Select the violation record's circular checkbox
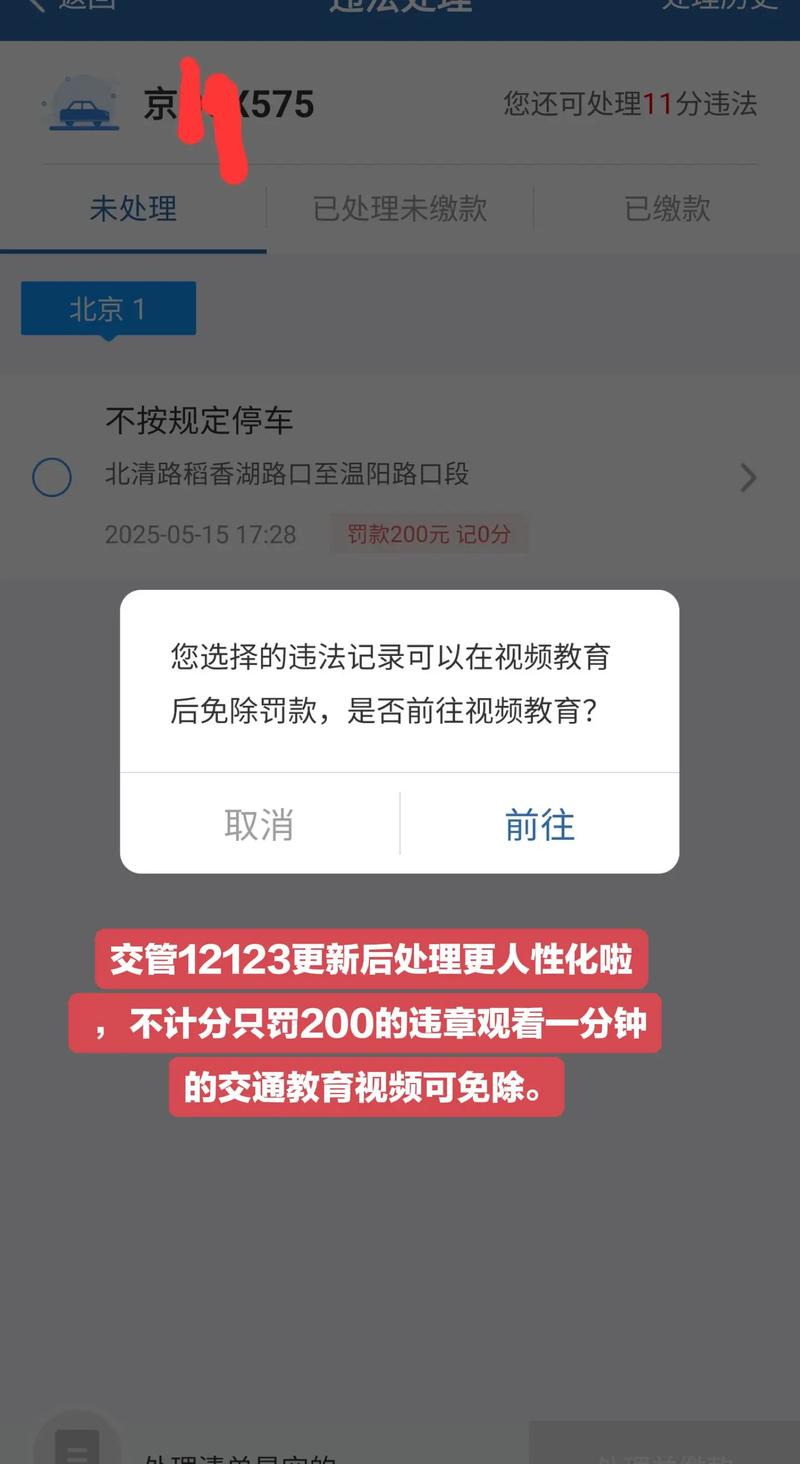The height and width of the screenshot is (1464, 800). (51, 478)
